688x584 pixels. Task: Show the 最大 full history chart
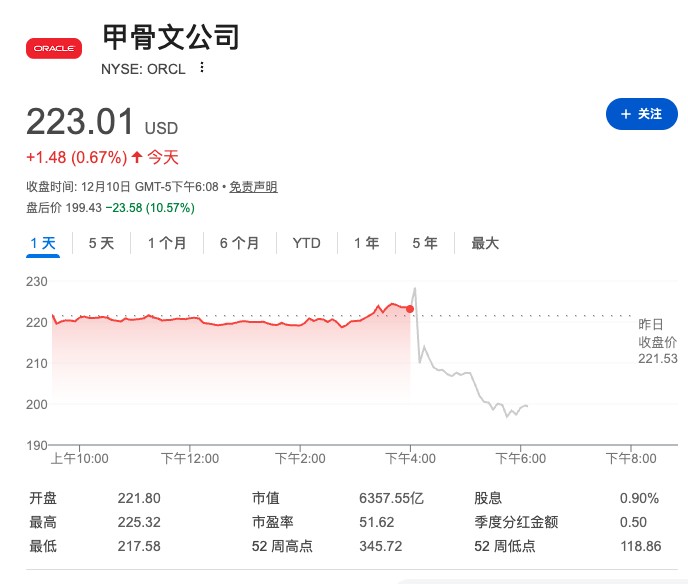(x=485, y=243)
